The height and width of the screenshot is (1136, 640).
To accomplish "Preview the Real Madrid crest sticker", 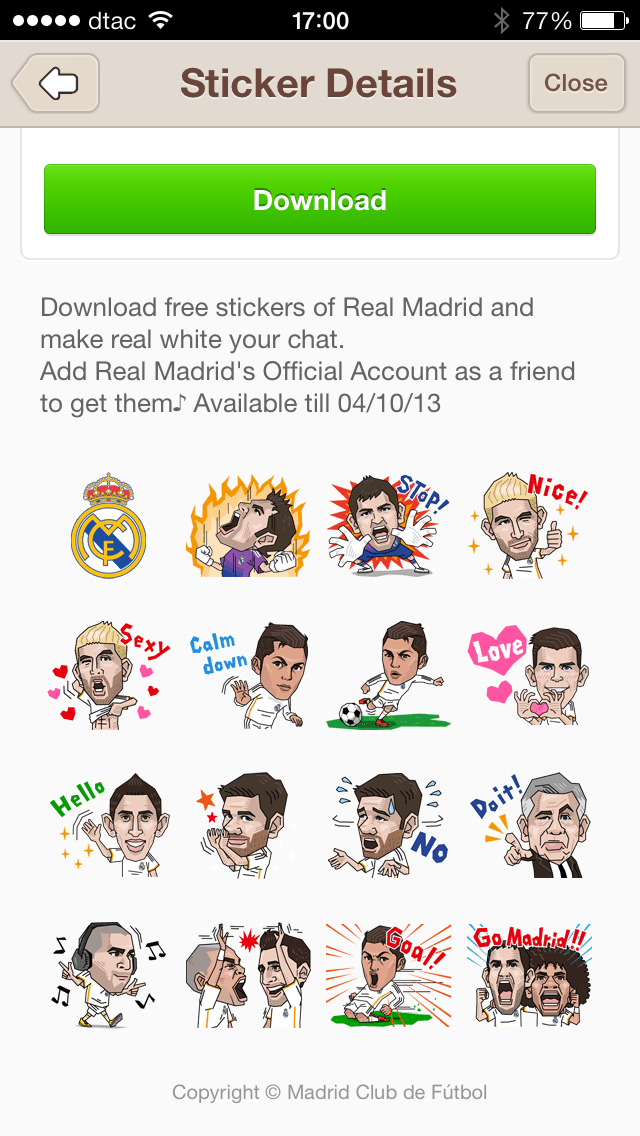I will (x=109, y=526).
